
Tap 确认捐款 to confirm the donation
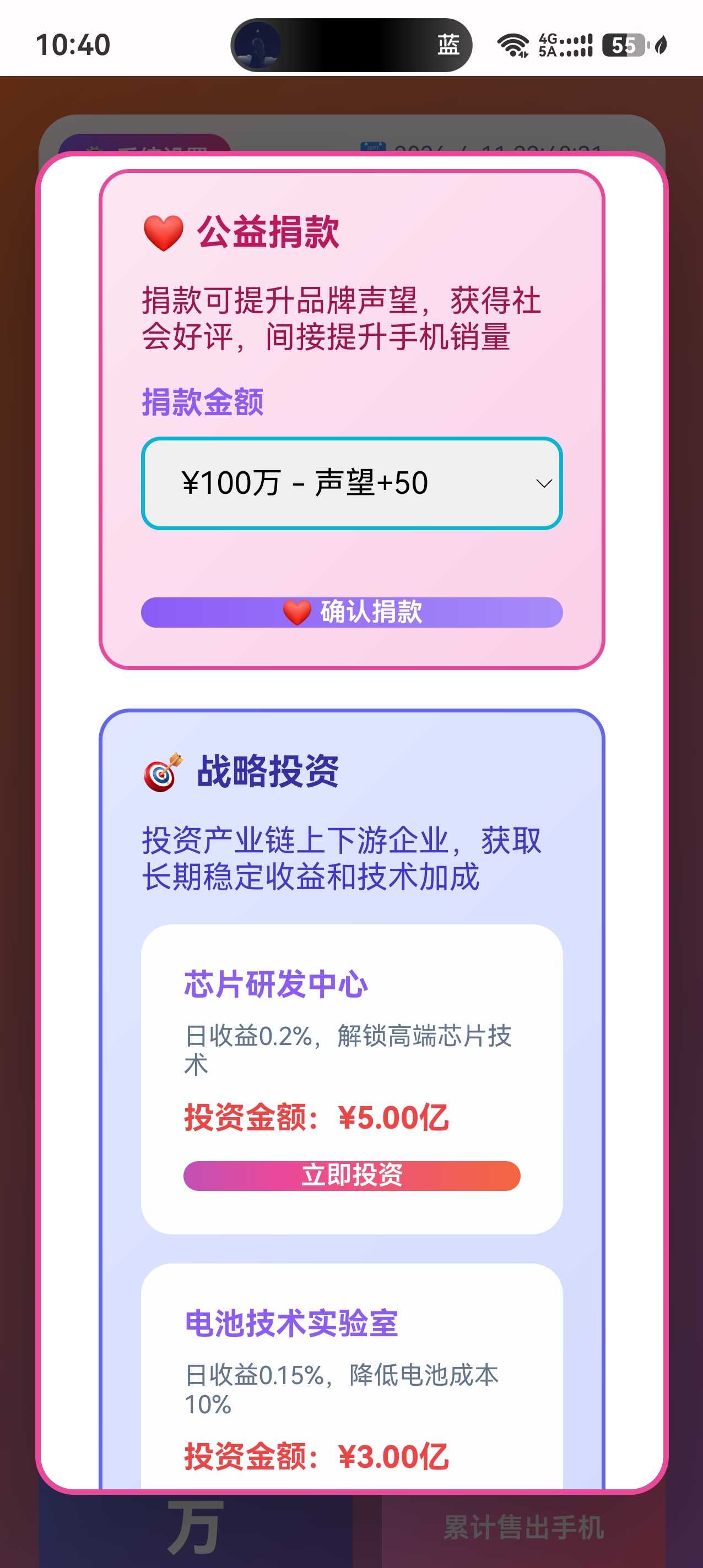coord(351,612)
